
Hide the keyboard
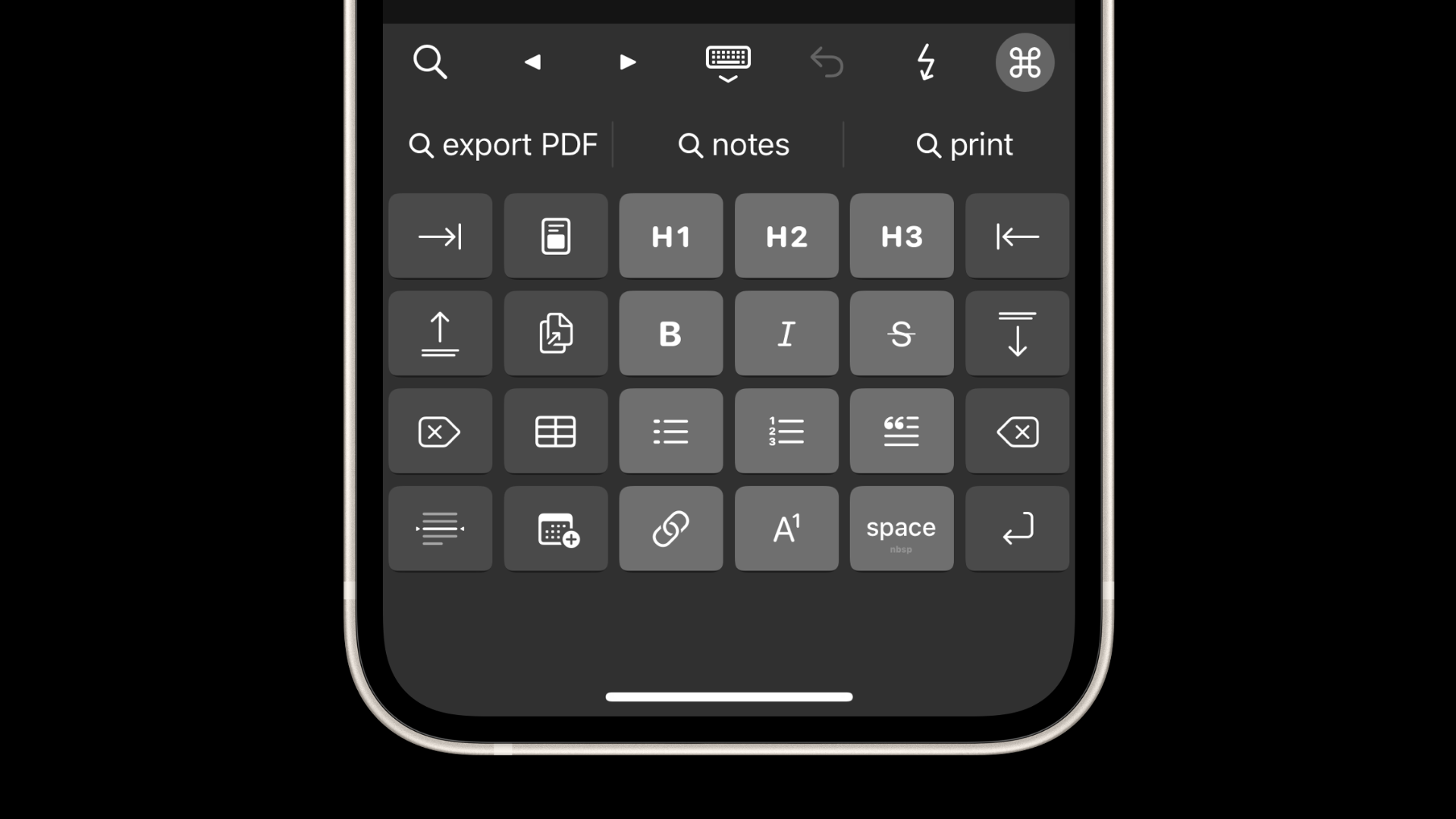(728, 62)
